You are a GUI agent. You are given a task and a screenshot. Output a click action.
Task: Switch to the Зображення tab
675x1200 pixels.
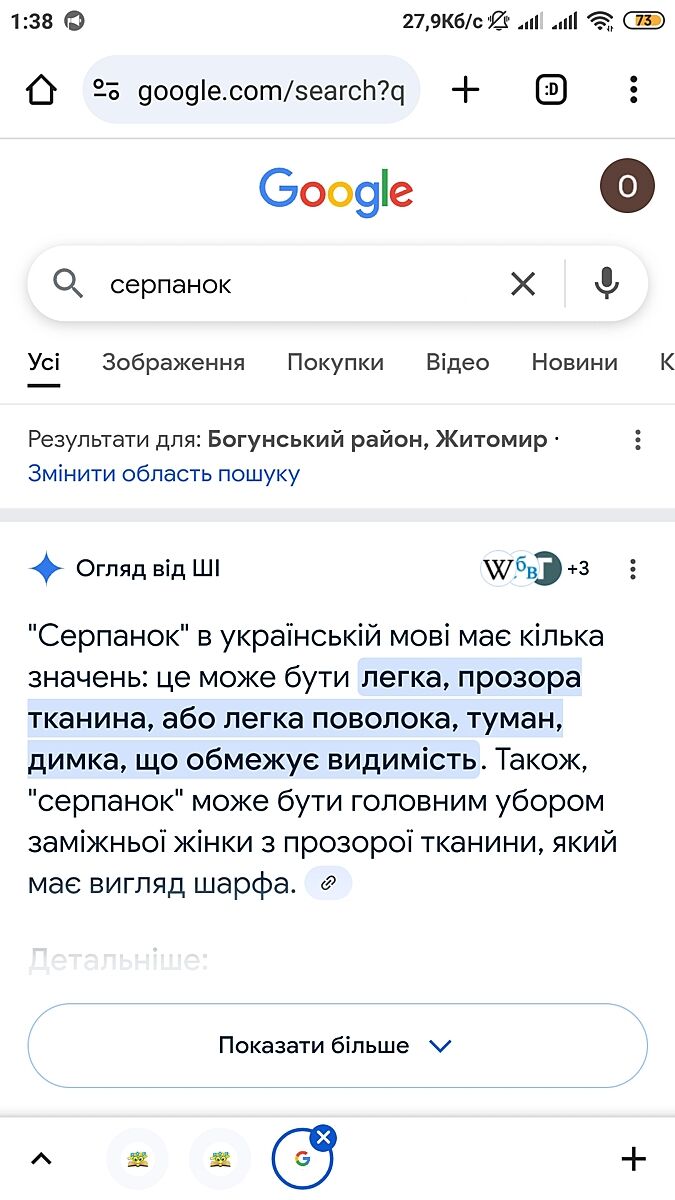173,362
